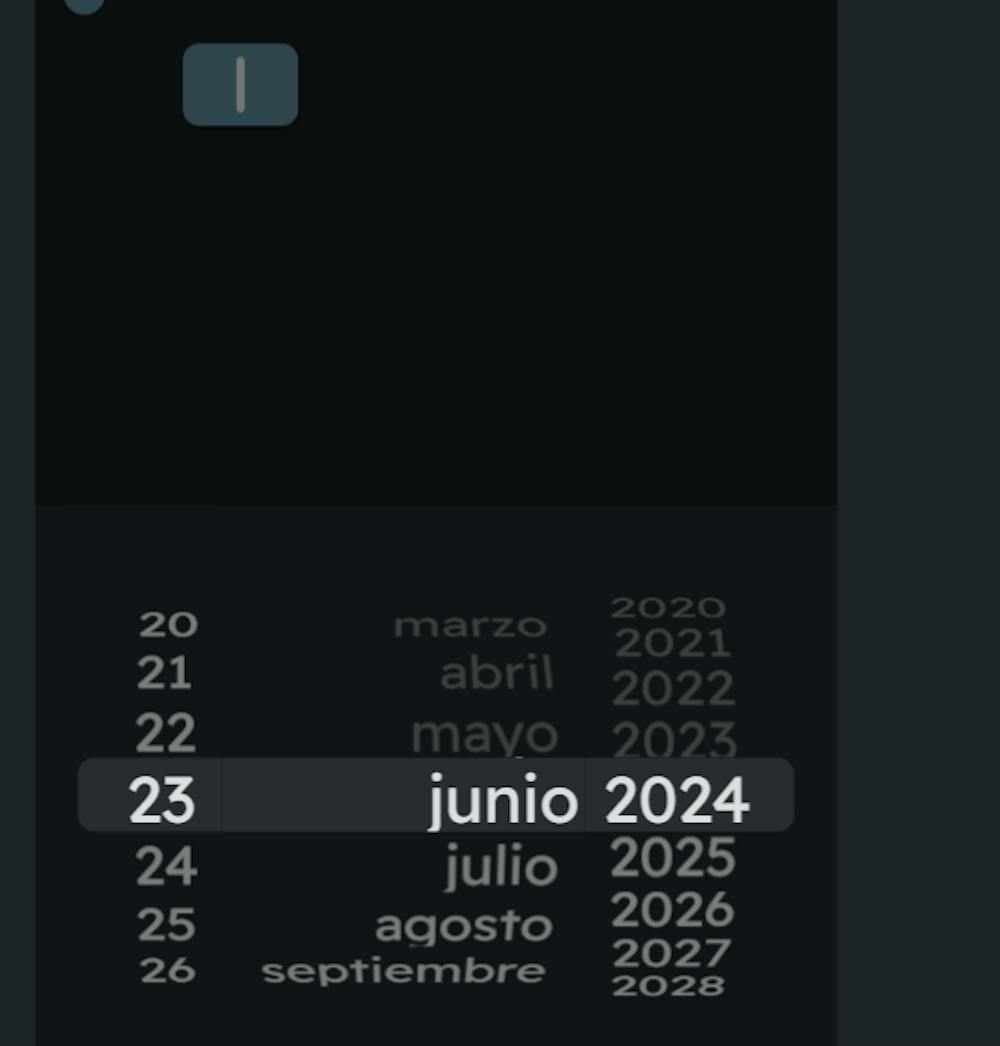1000x1046 pixels.
Task: Change the year to 2023
Action: pyautogui.click(x=674, y=741)
